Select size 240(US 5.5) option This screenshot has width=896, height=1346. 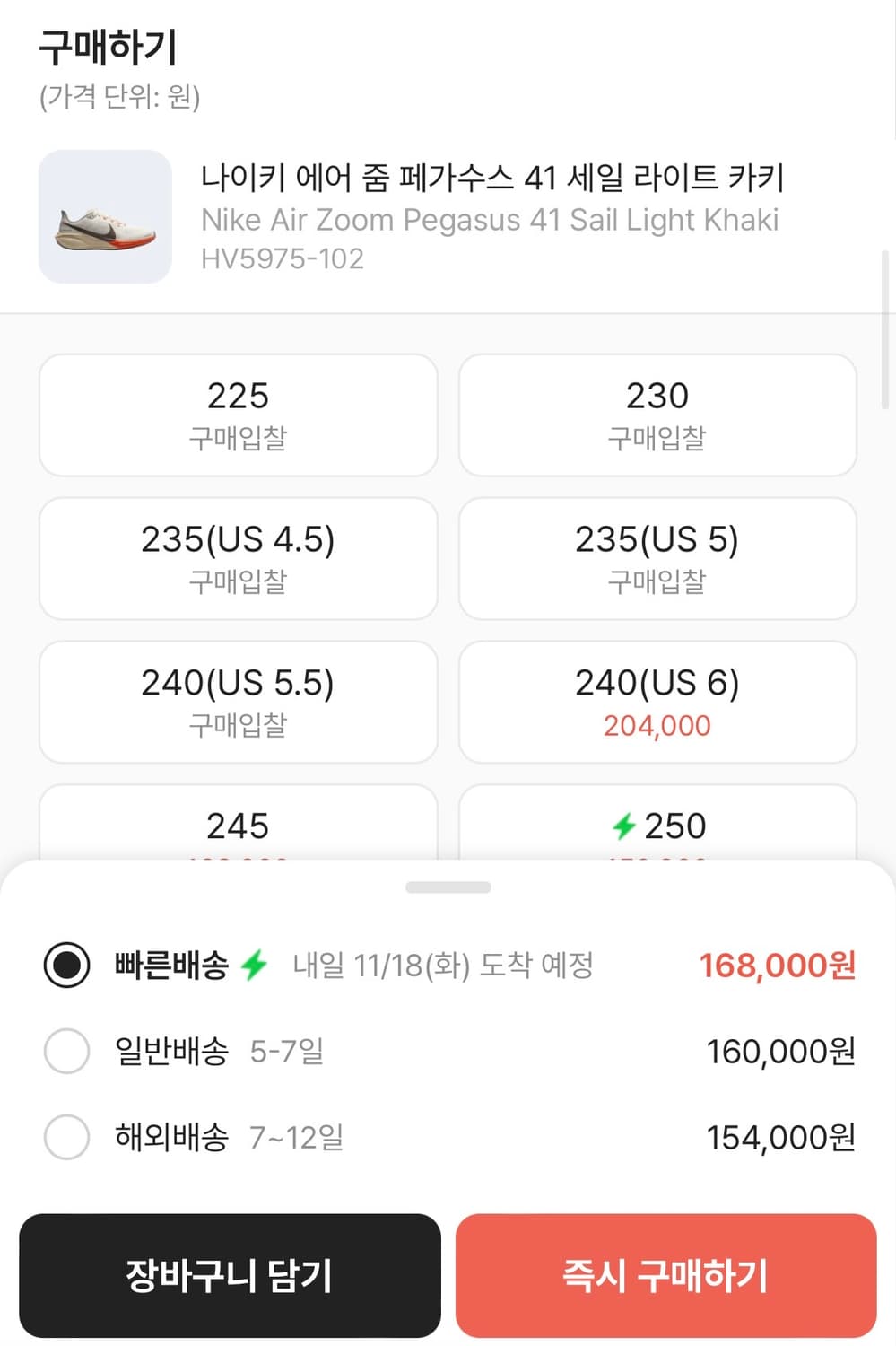point(237,702)
